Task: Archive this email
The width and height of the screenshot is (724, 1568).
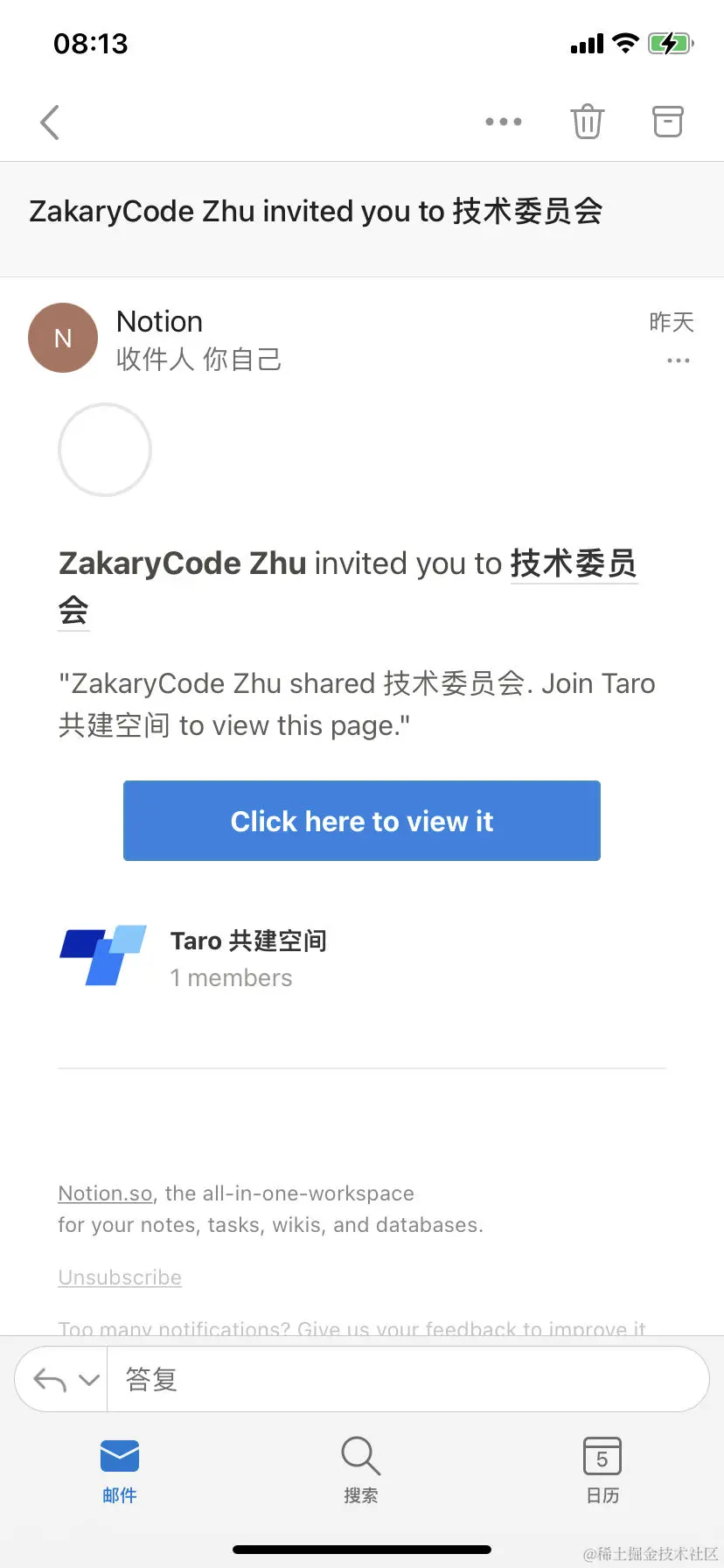Action: (x=668, y=122)
